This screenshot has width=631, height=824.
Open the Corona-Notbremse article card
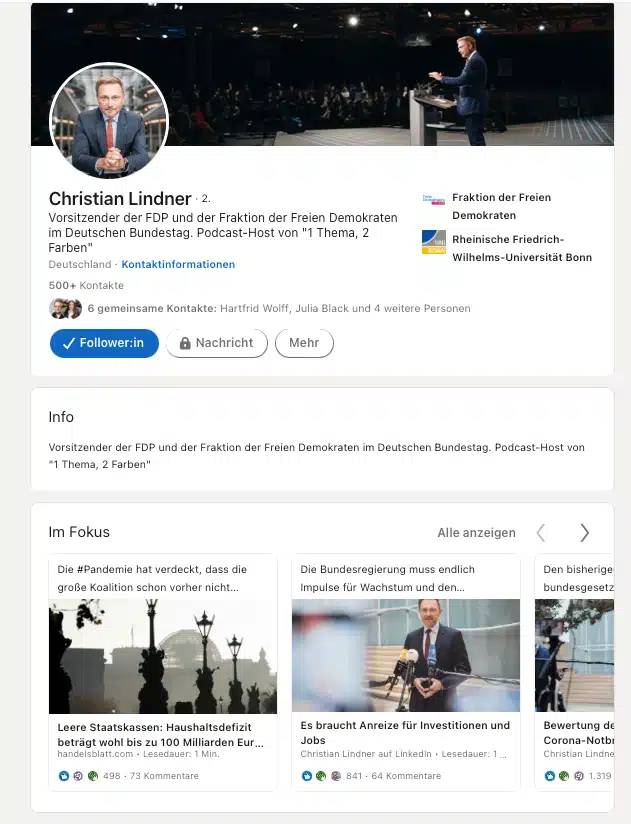[577, 733]
